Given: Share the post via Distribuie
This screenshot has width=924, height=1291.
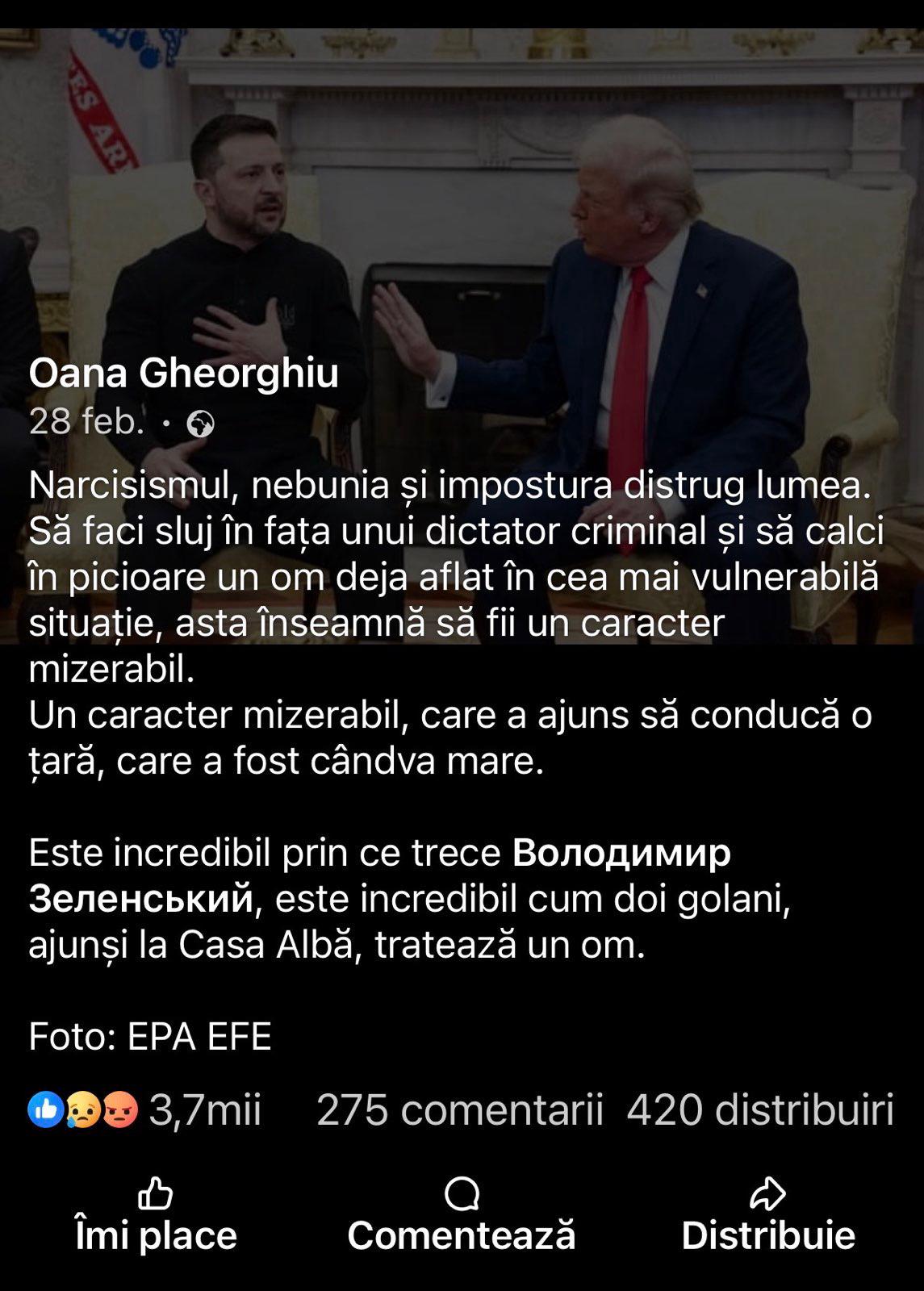Looking at the screenshot, I should (767, 1214).
